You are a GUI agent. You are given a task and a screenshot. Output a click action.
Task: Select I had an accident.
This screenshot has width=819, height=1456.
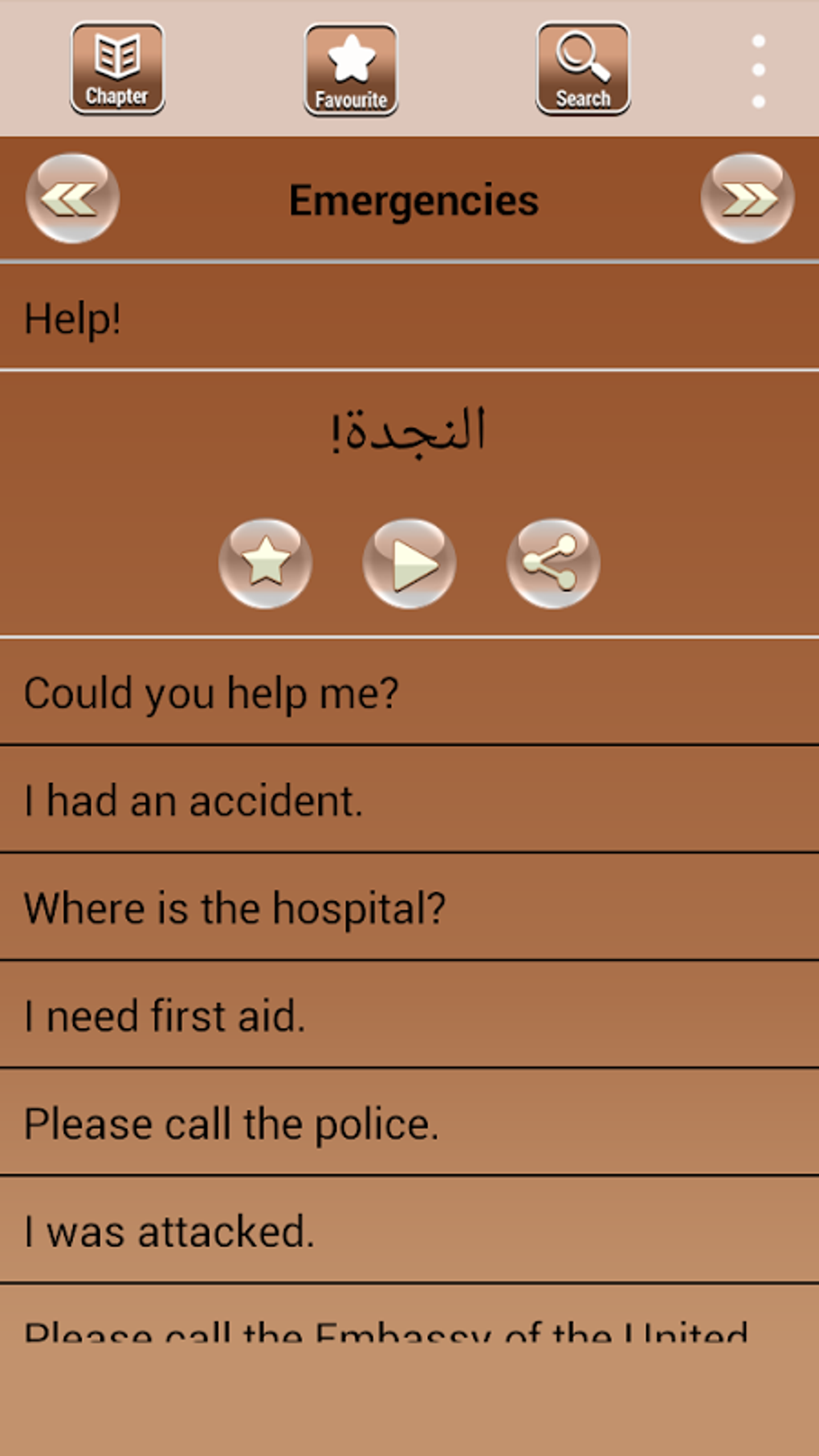(x=409, y=800)
